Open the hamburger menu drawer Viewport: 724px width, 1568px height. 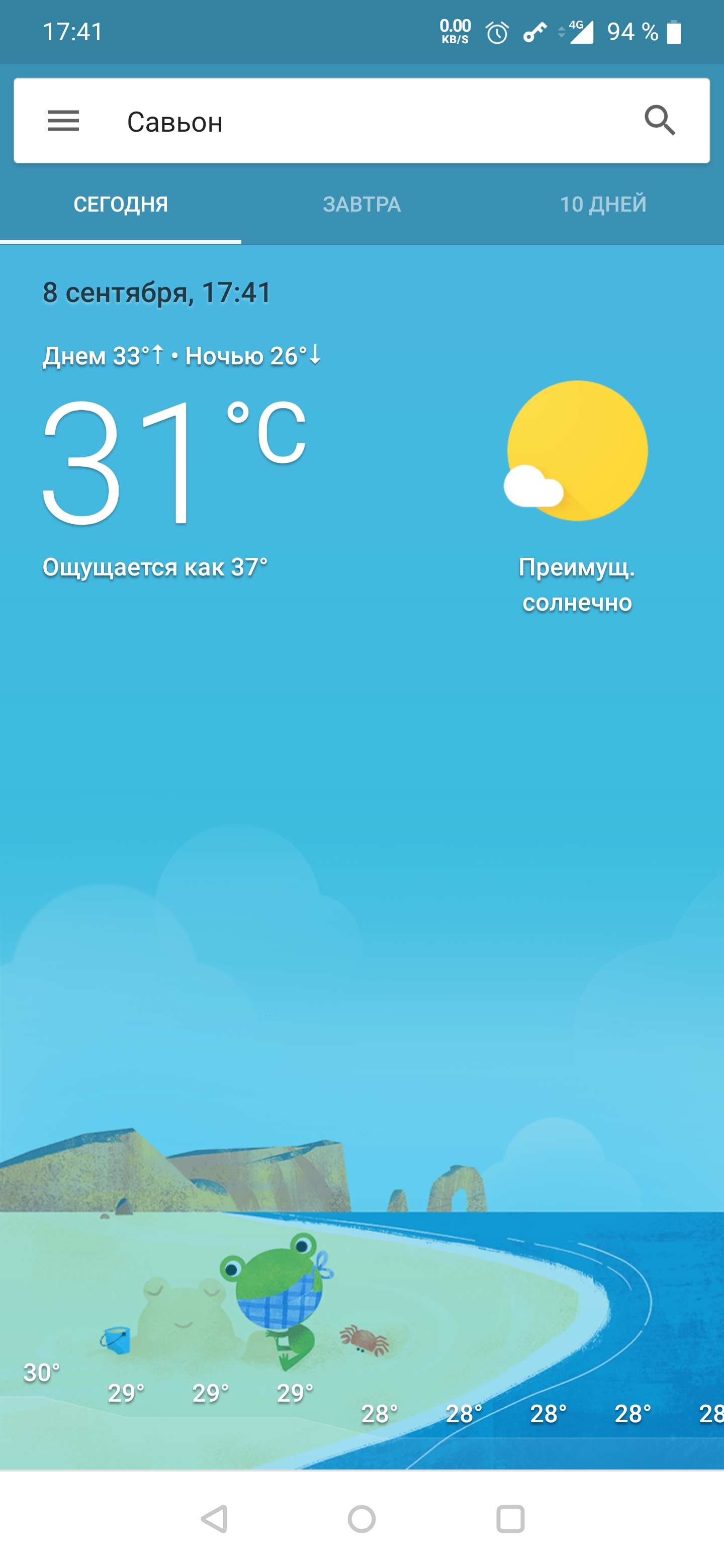(63, 121)
